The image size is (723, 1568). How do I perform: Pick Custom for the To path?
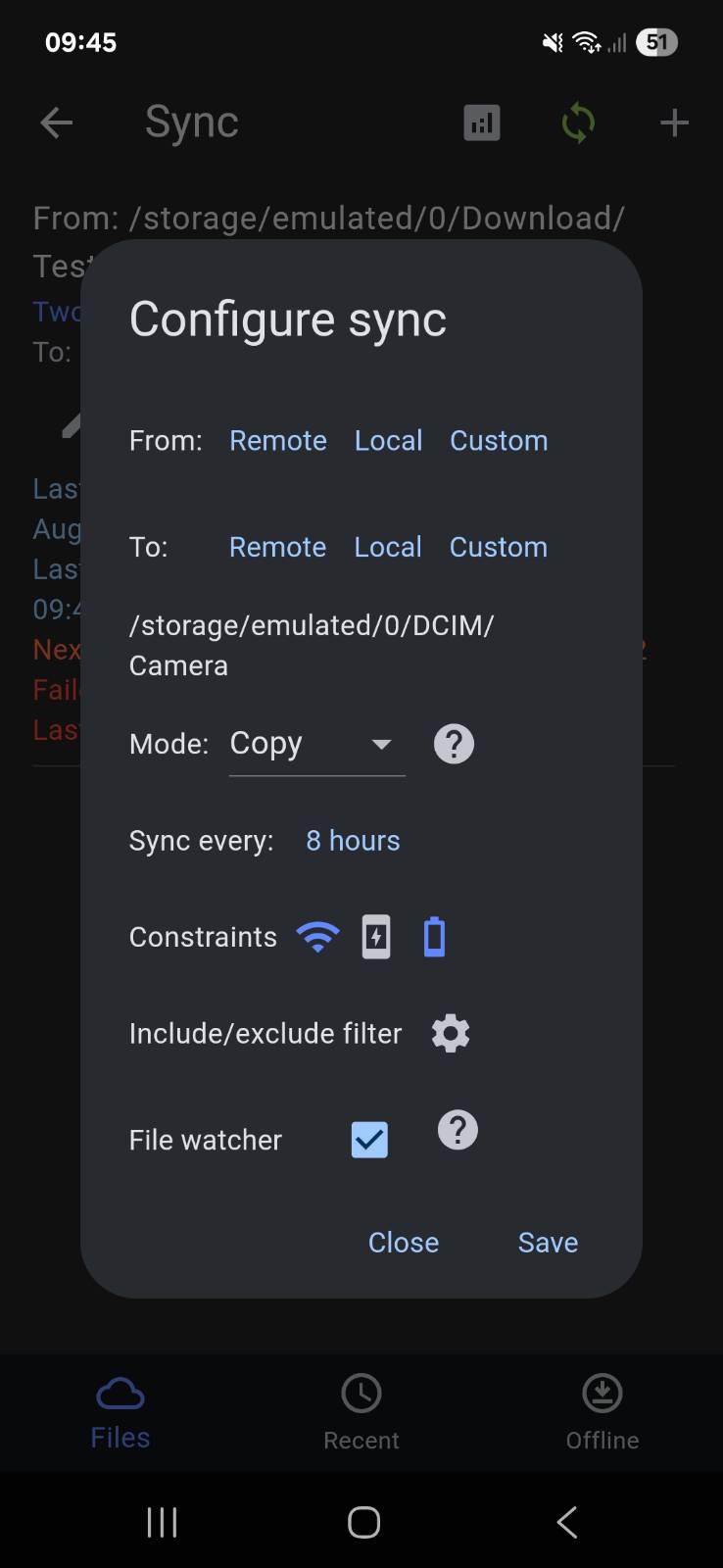(x=498, y=547)
